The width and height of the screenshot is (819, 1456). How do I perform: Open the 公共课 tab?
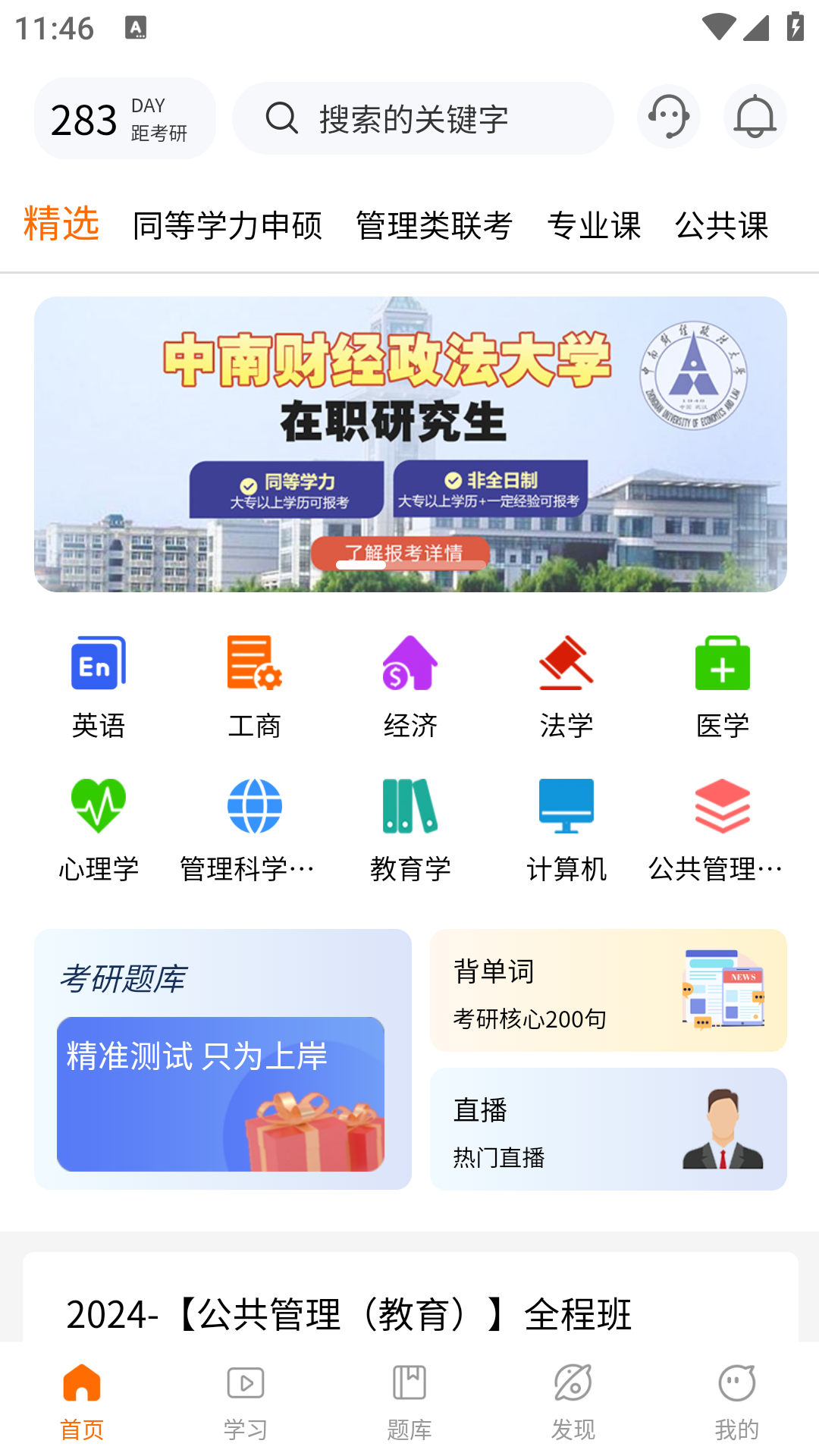click(721, 225)
